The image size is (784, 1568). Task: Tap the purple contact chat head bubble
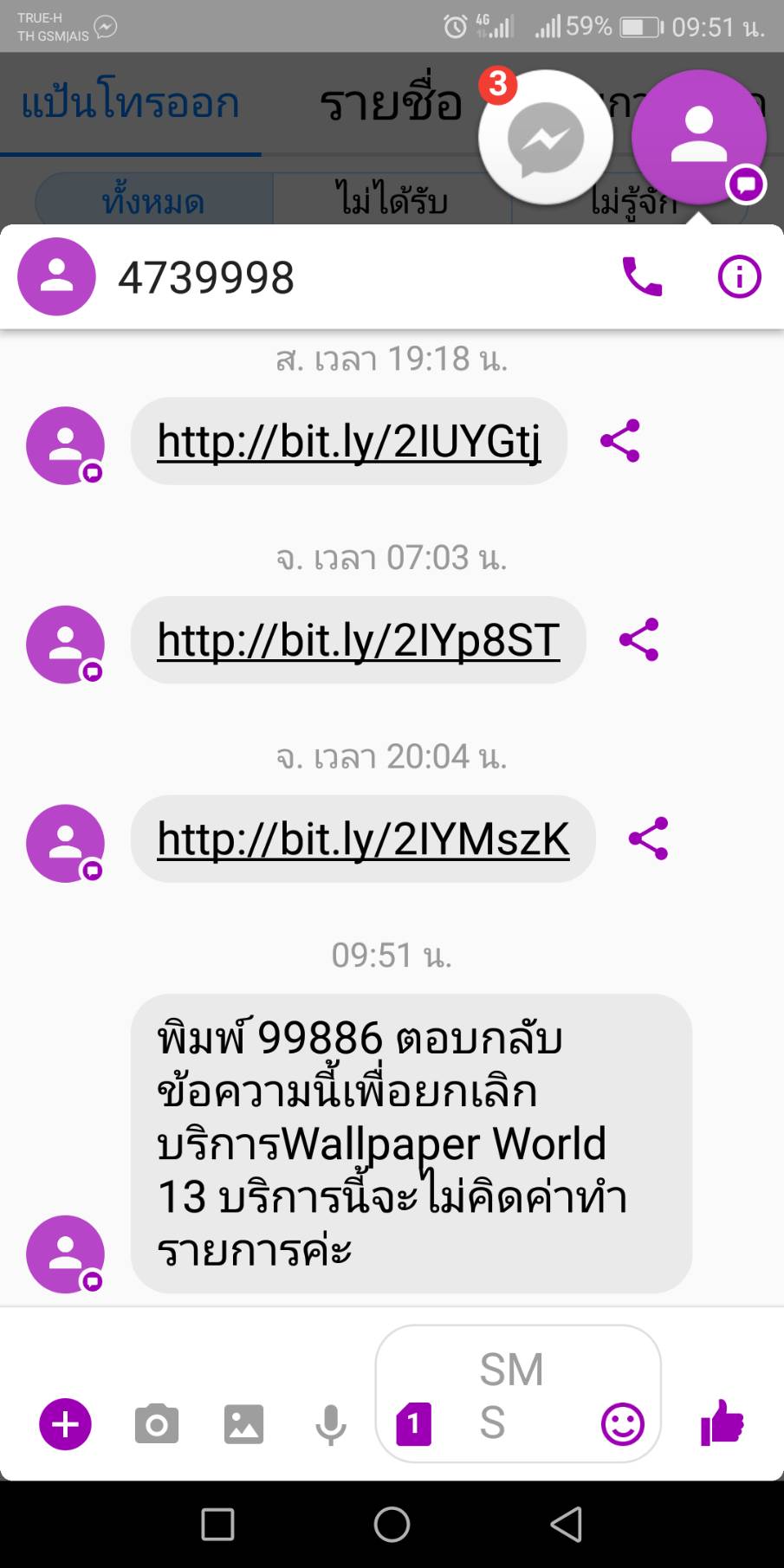point(699,137)
